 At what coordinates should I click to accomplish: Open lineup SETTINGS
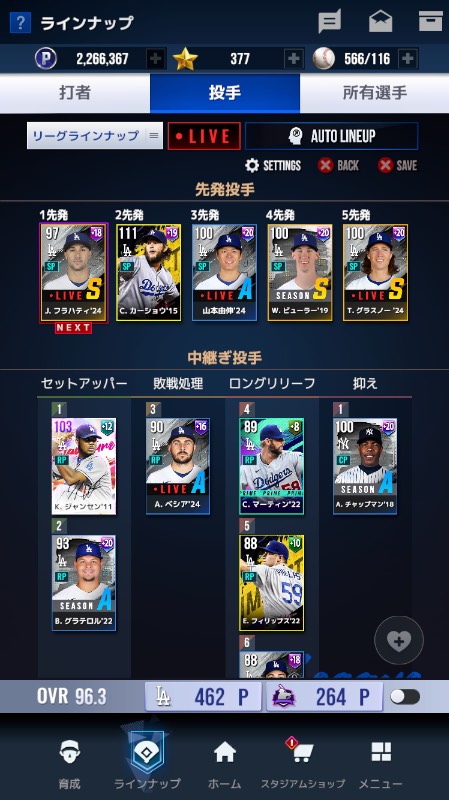(x=273, y=165)
